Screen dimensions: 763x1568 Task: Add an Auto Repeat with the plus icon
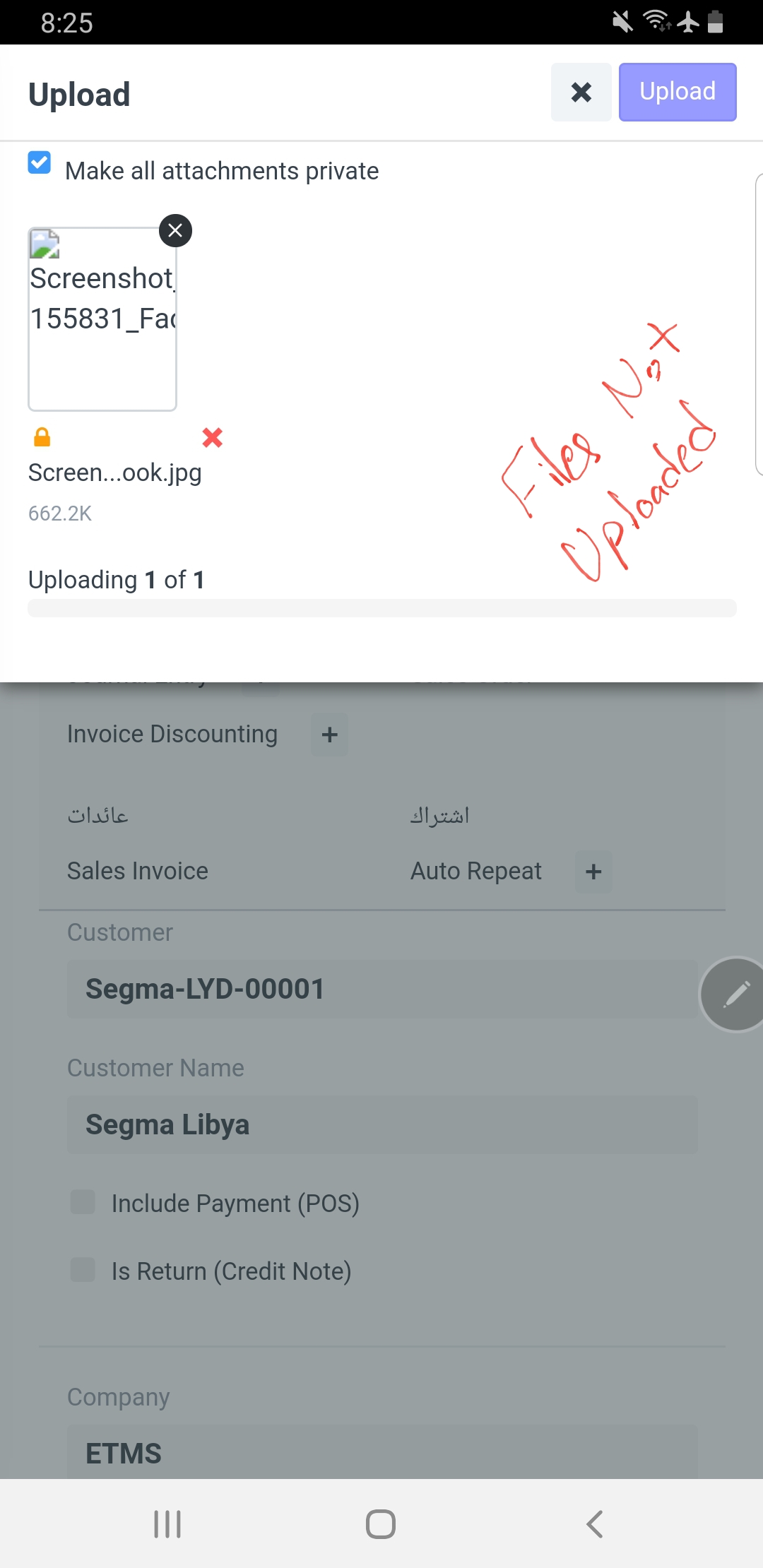pyautogui.click(x=593, y=872)
